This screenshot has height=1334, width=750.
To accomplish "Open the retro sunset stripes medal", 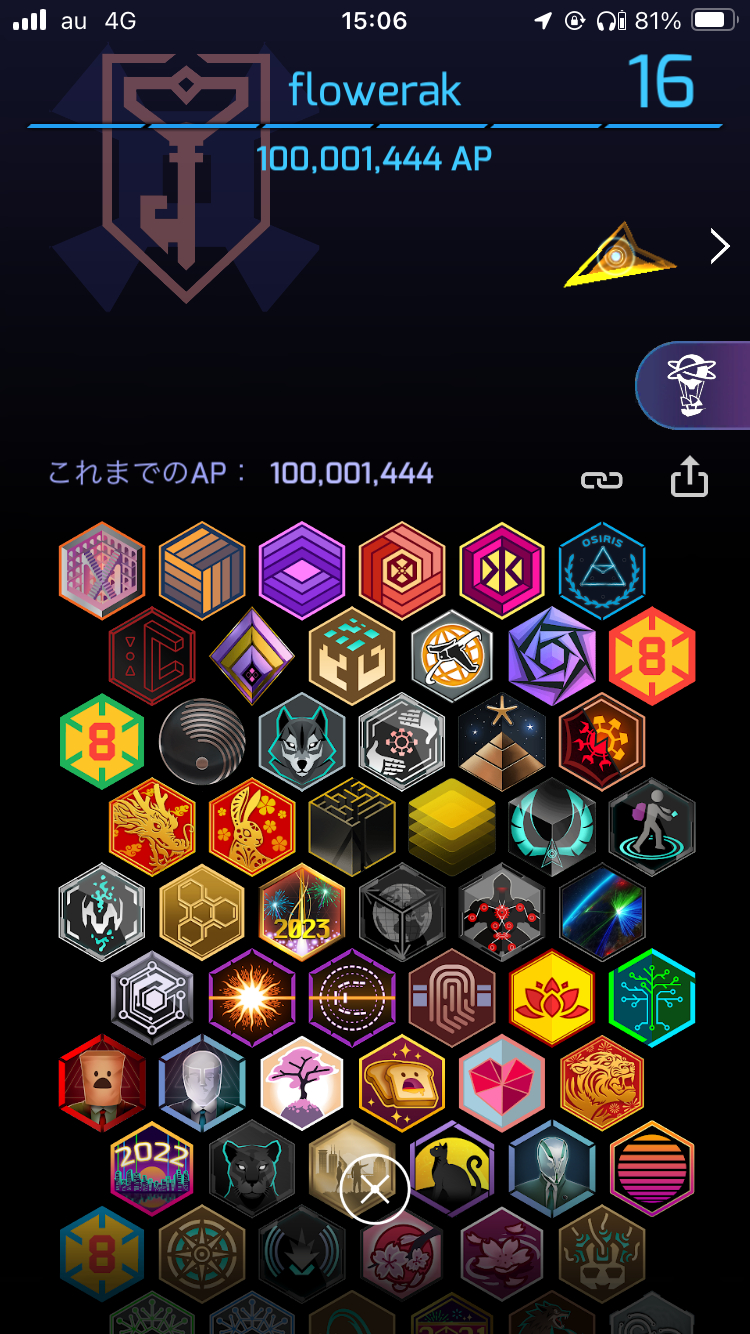I will point(652,1167).
